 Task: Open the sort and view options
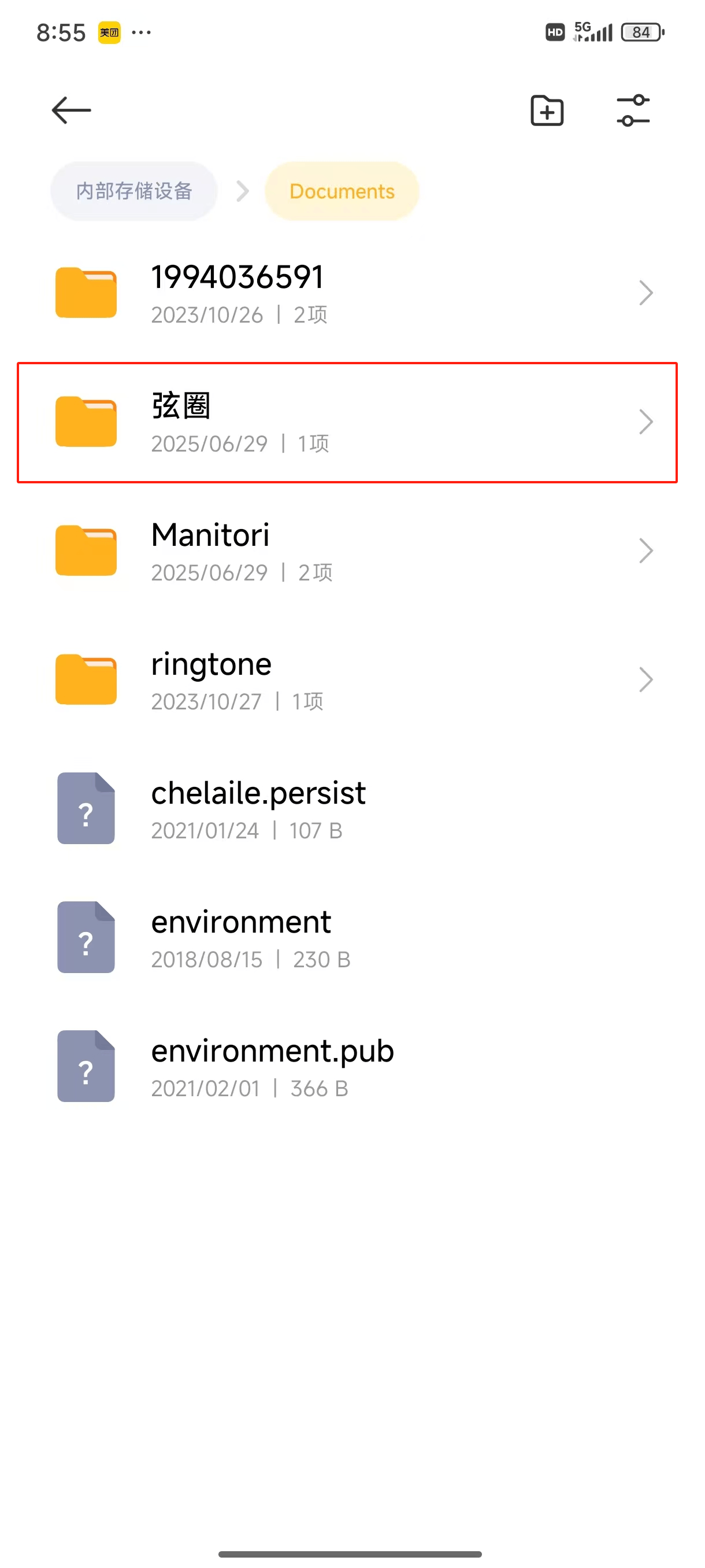[633, 110]
